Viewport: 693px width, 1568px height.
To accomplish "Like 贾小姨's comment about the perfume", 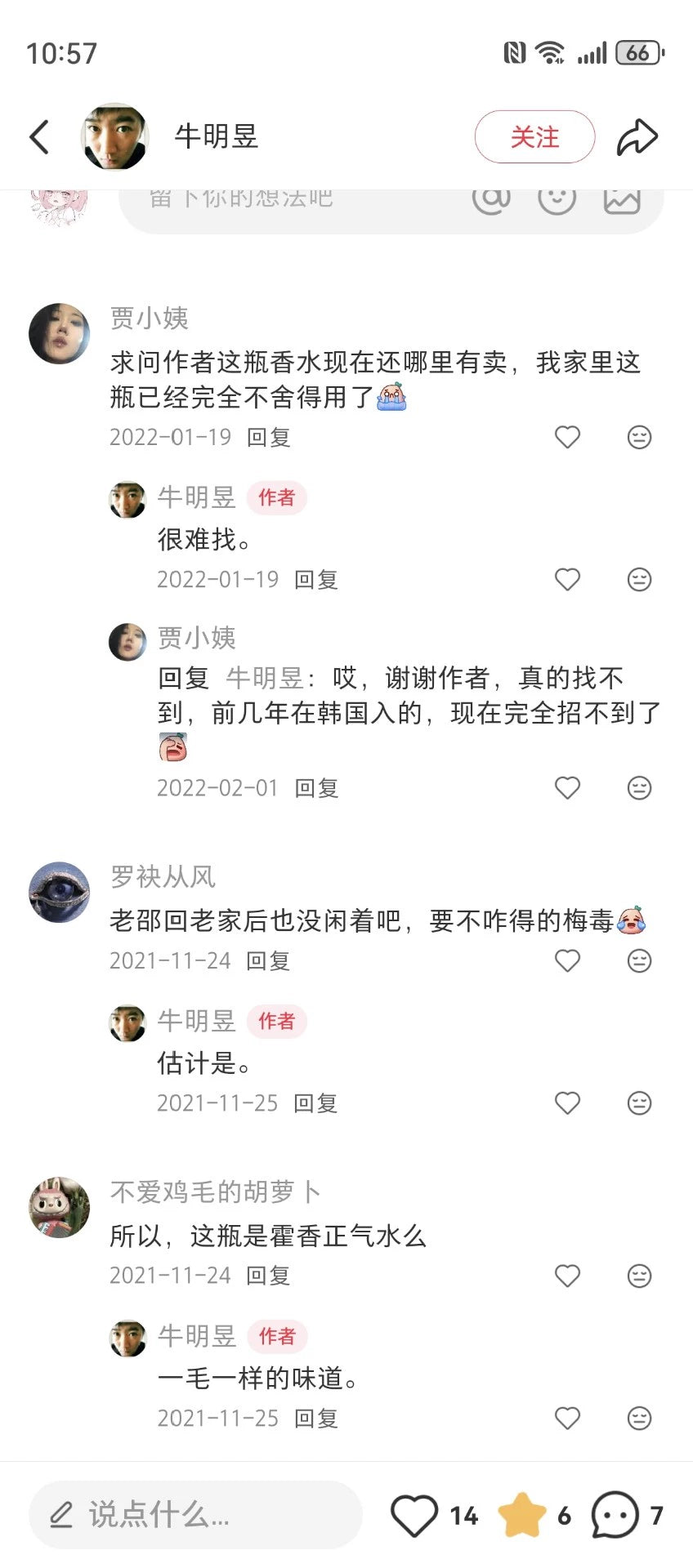I will coord(567,437).
